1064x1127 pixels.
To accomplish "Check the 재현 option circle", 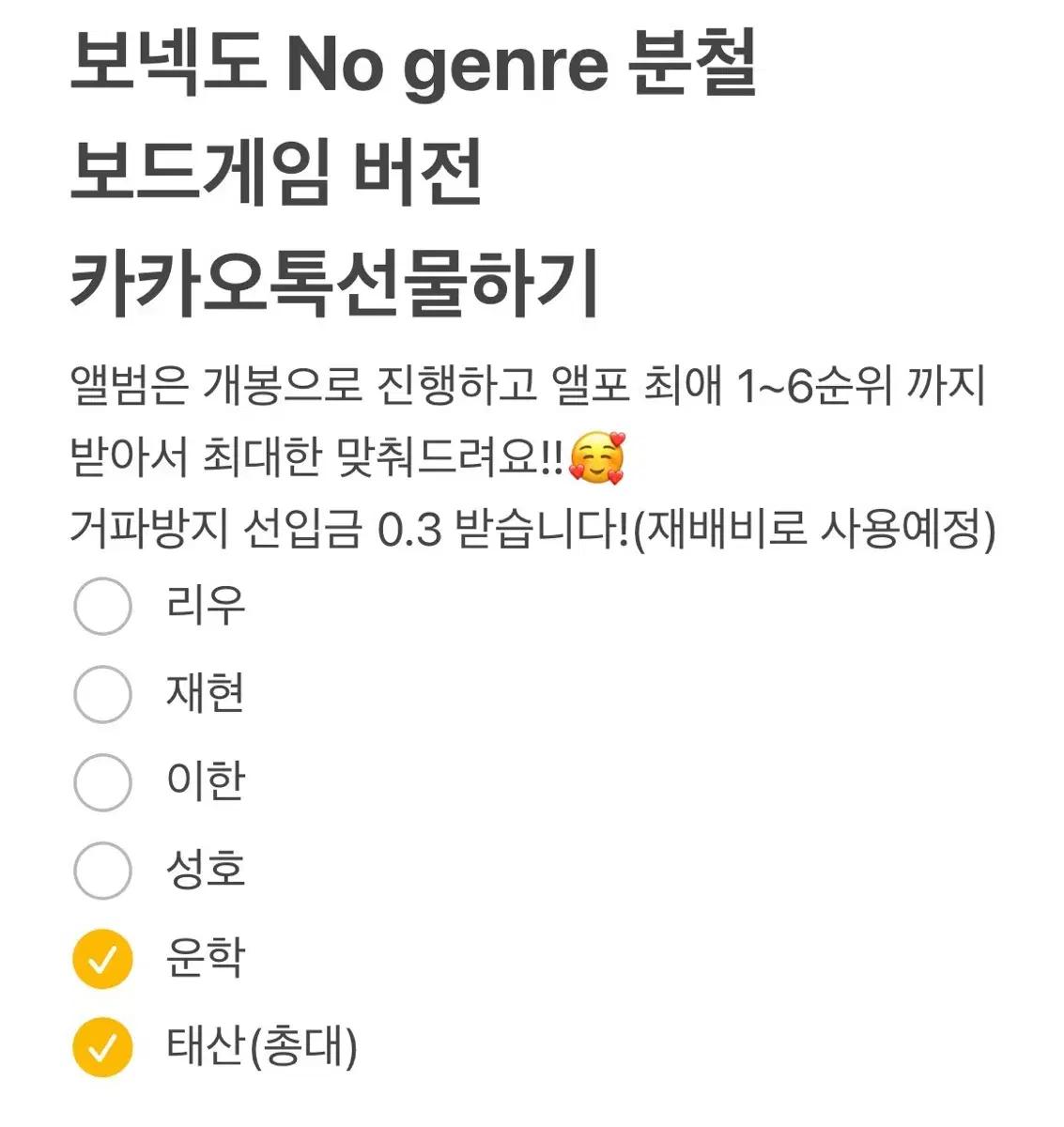I will pos(103,693).
